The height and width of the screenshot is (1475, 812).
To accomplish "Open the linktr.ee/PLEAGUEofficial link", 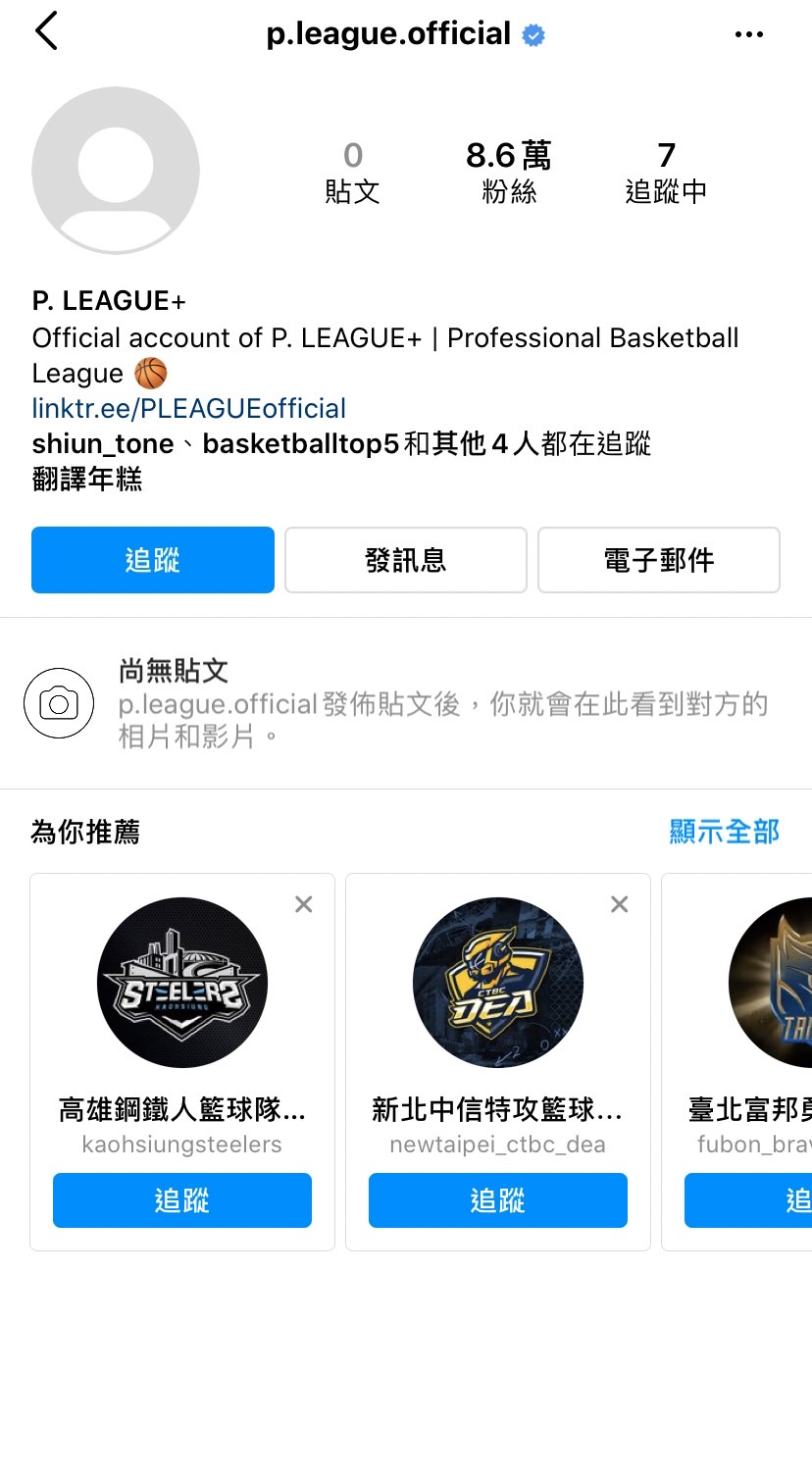I will coord(187,408).
